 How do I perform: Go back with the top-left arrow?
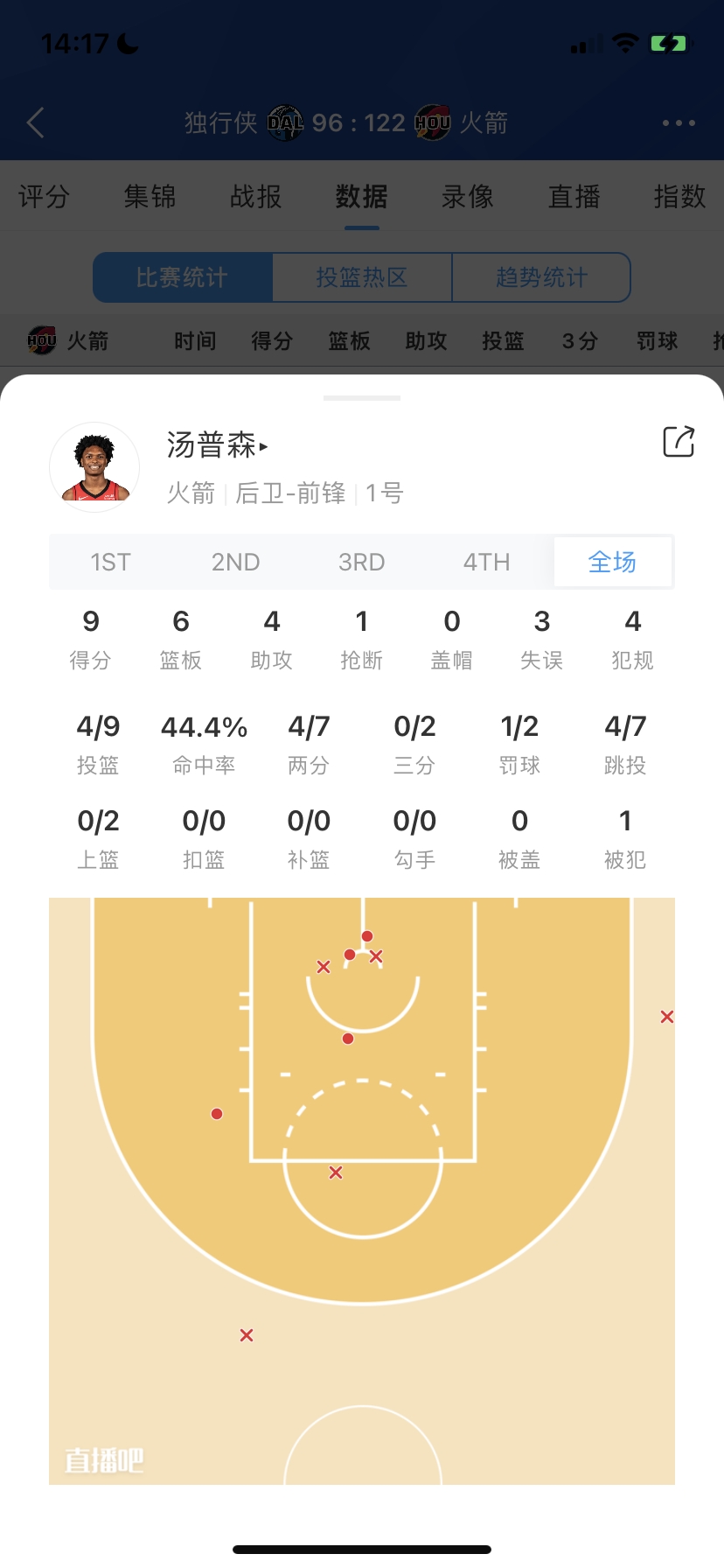click(36, 122)
